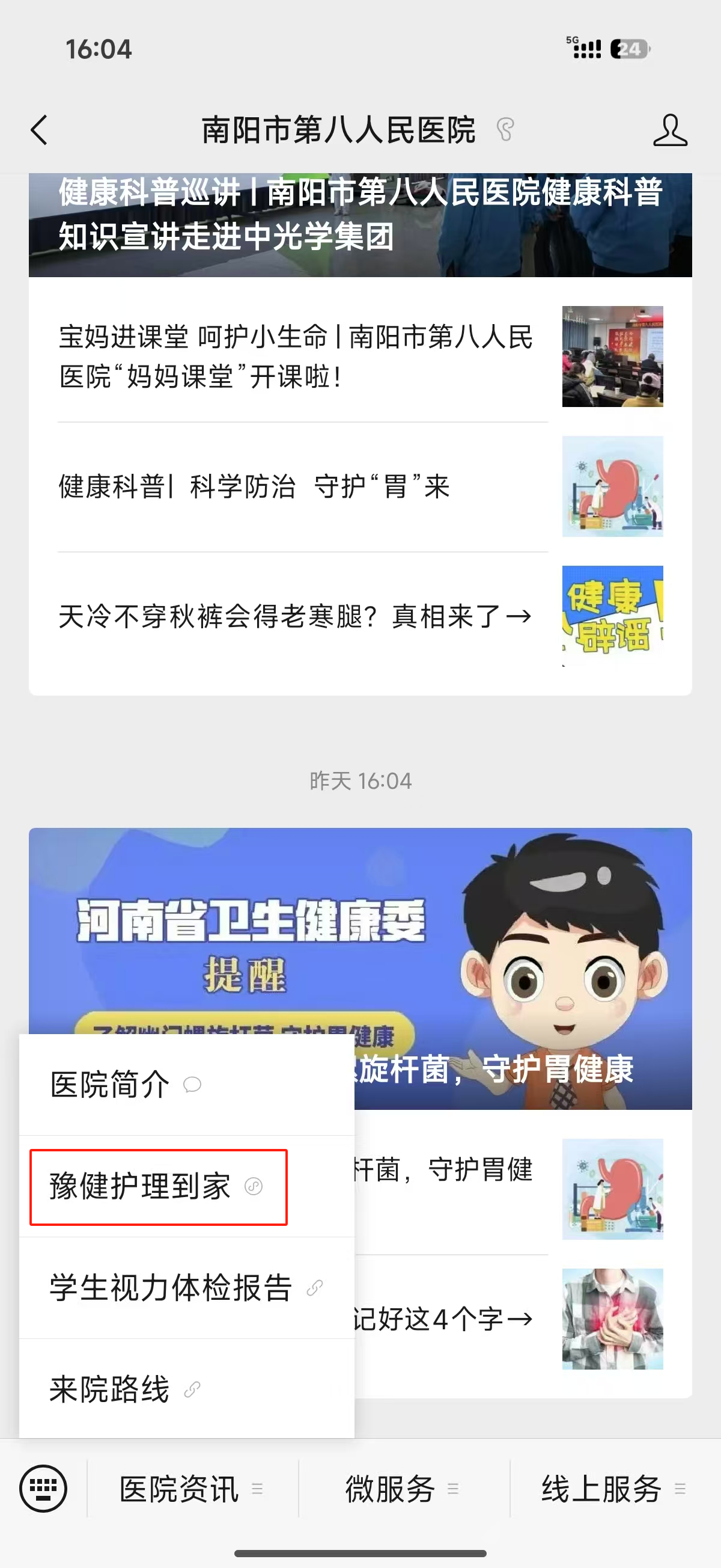
Task: Switch to keyboard input mode
Action: pos(43,1489)
